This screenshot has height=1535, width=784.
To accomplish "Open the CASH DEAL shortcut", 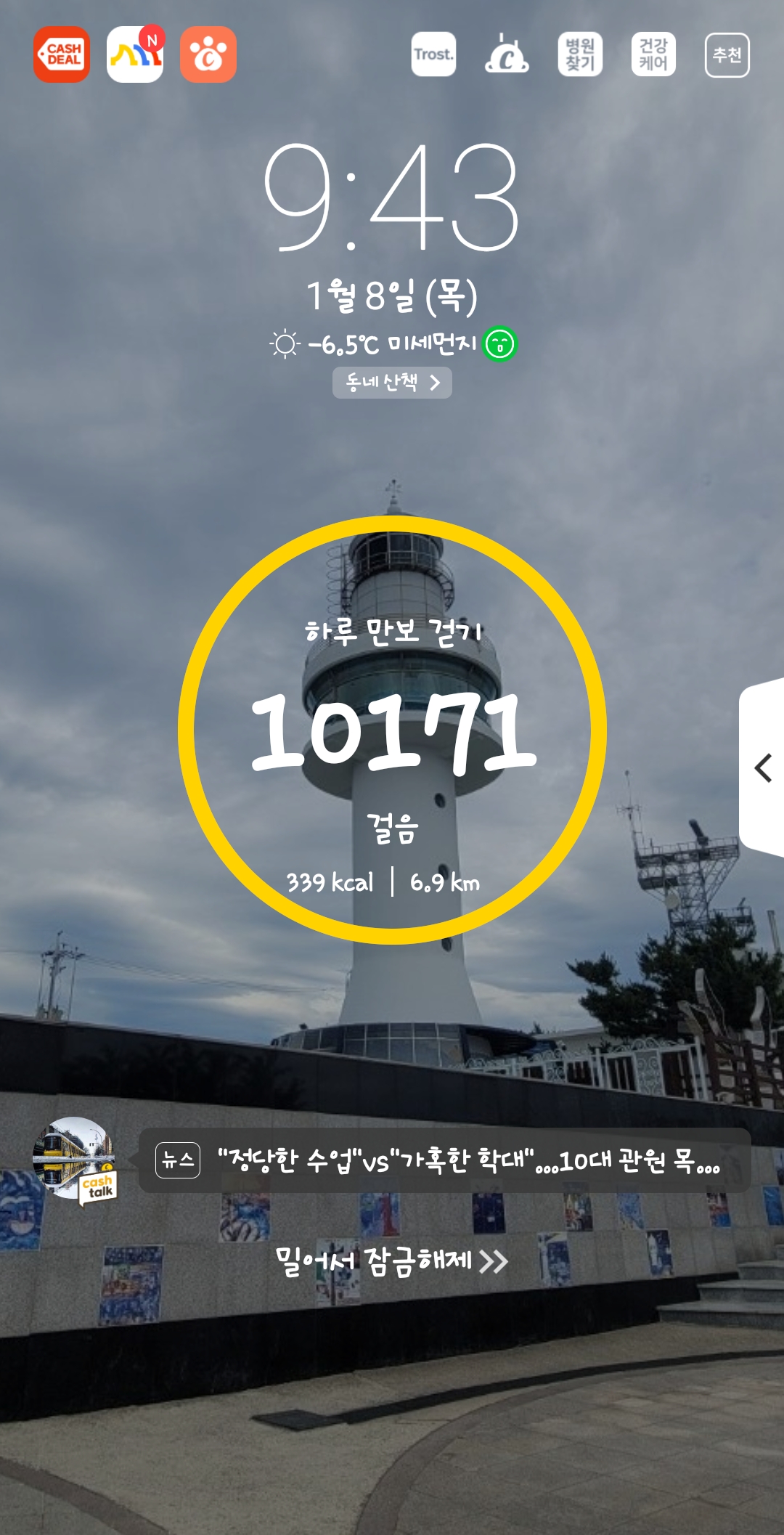I will 62,54.
